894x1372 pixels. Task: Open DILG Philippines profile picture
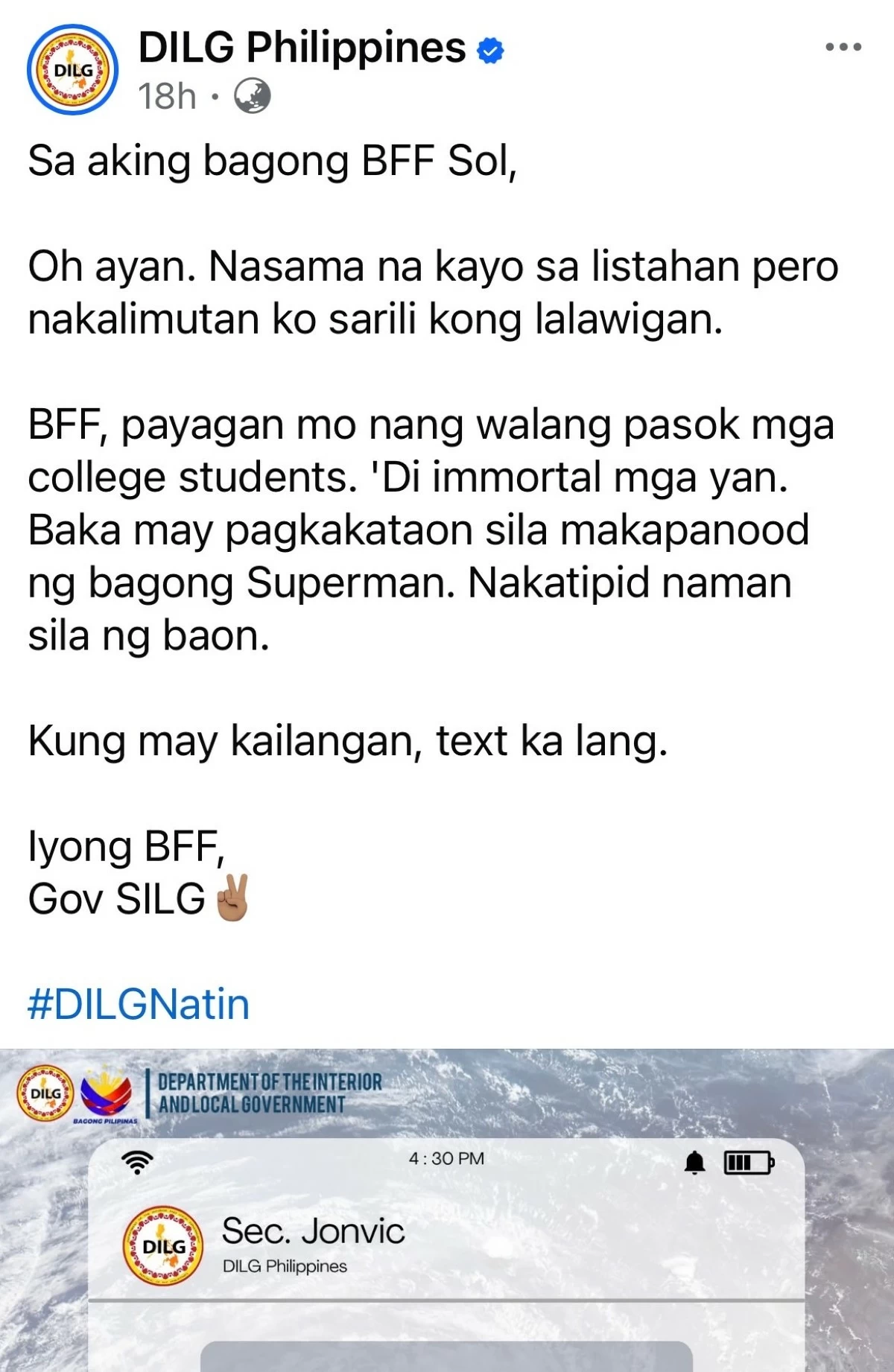72,70
